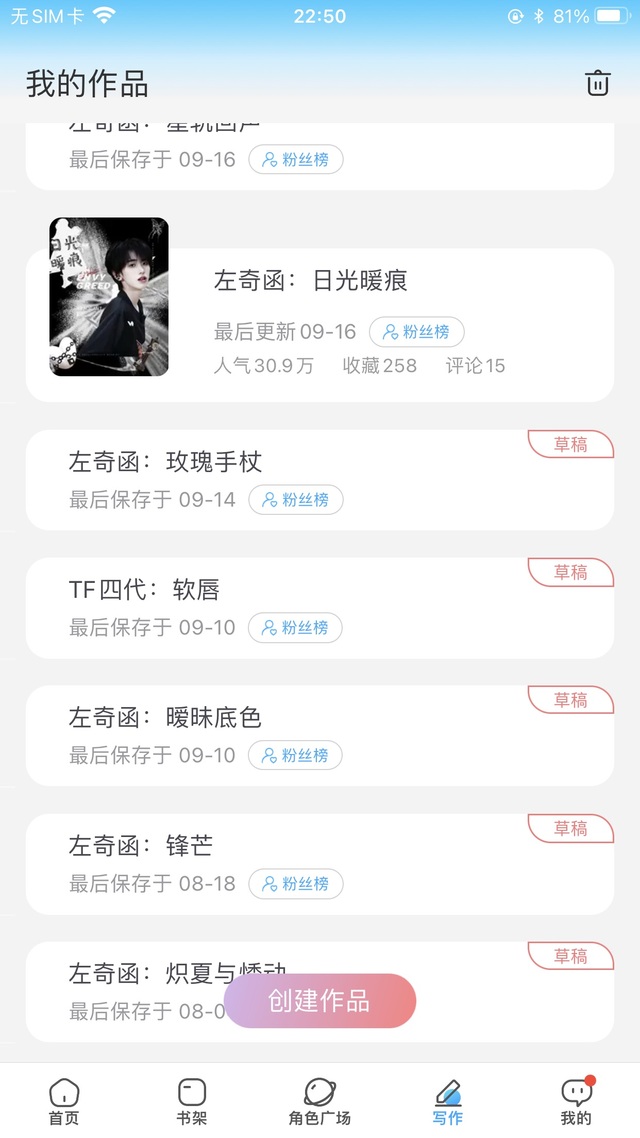Tap the trash can delete icon
The height and width of the screenshot is (1138, 640).
pos(598,83)
